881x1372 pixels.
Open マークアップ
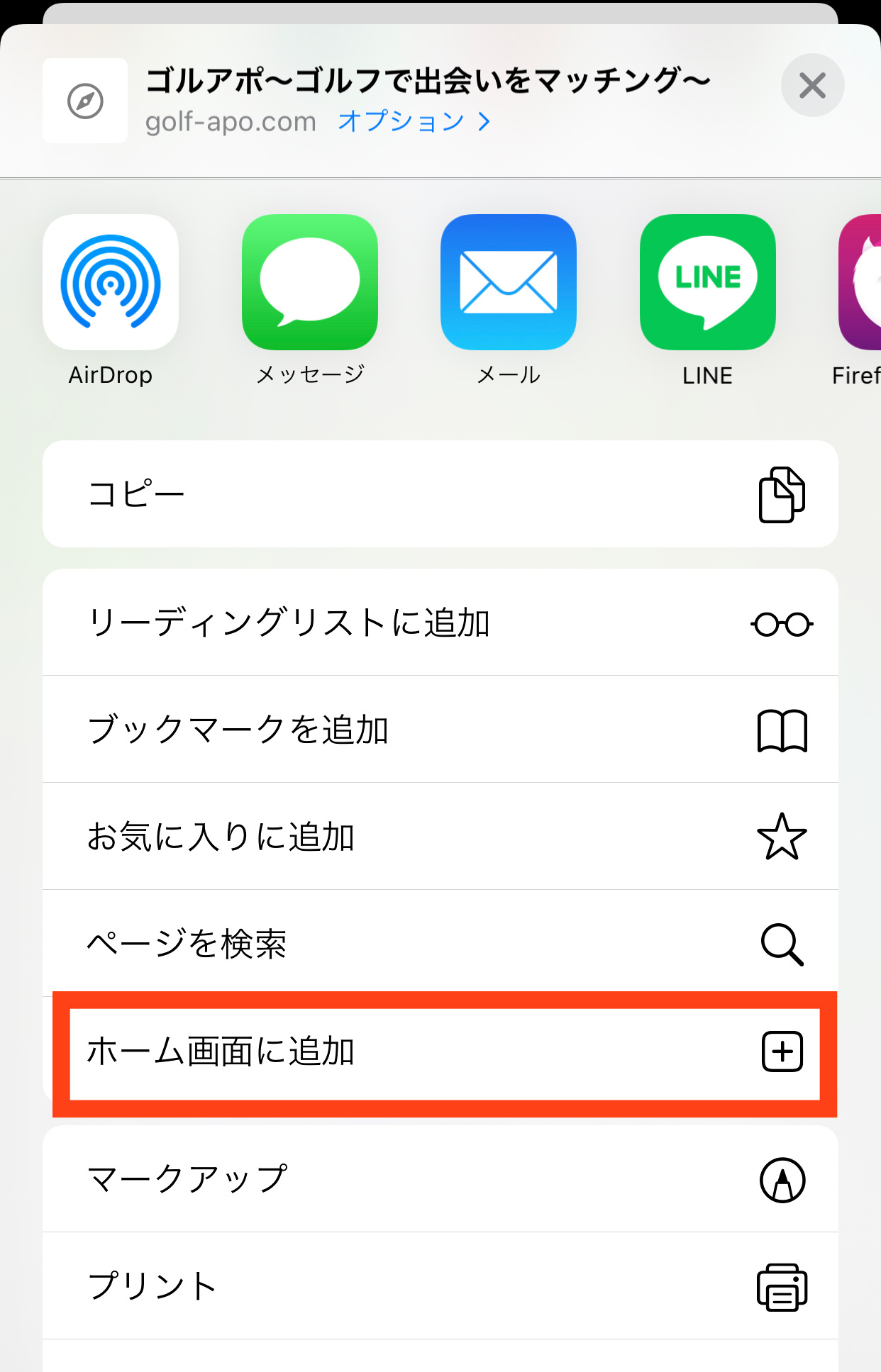tap(440, 1179)
